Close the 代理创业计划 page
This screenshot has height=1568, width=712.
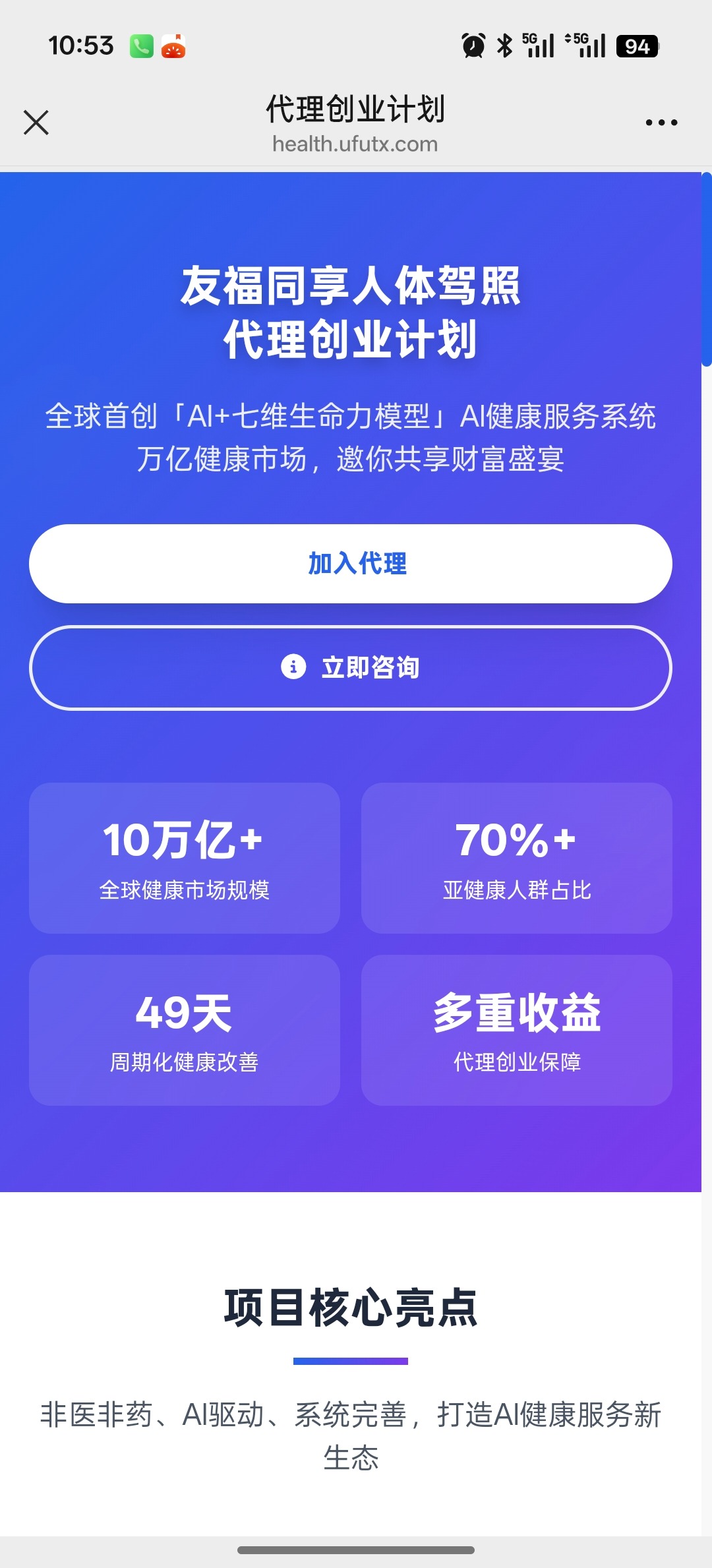tap(36, 121)
